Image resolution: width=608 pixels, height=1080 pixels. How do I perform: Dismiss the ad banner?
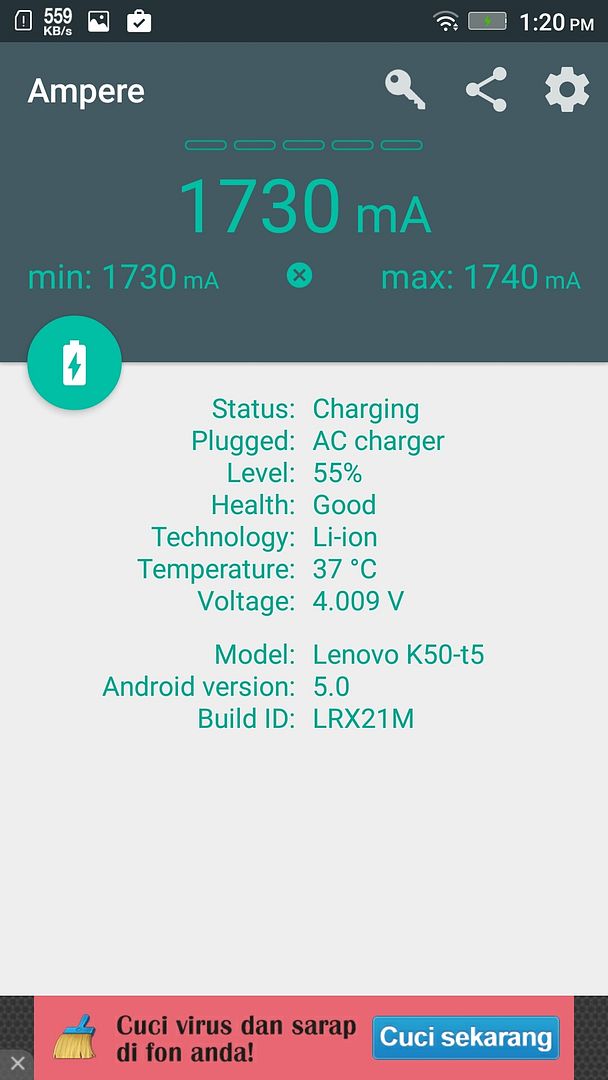16,1063
